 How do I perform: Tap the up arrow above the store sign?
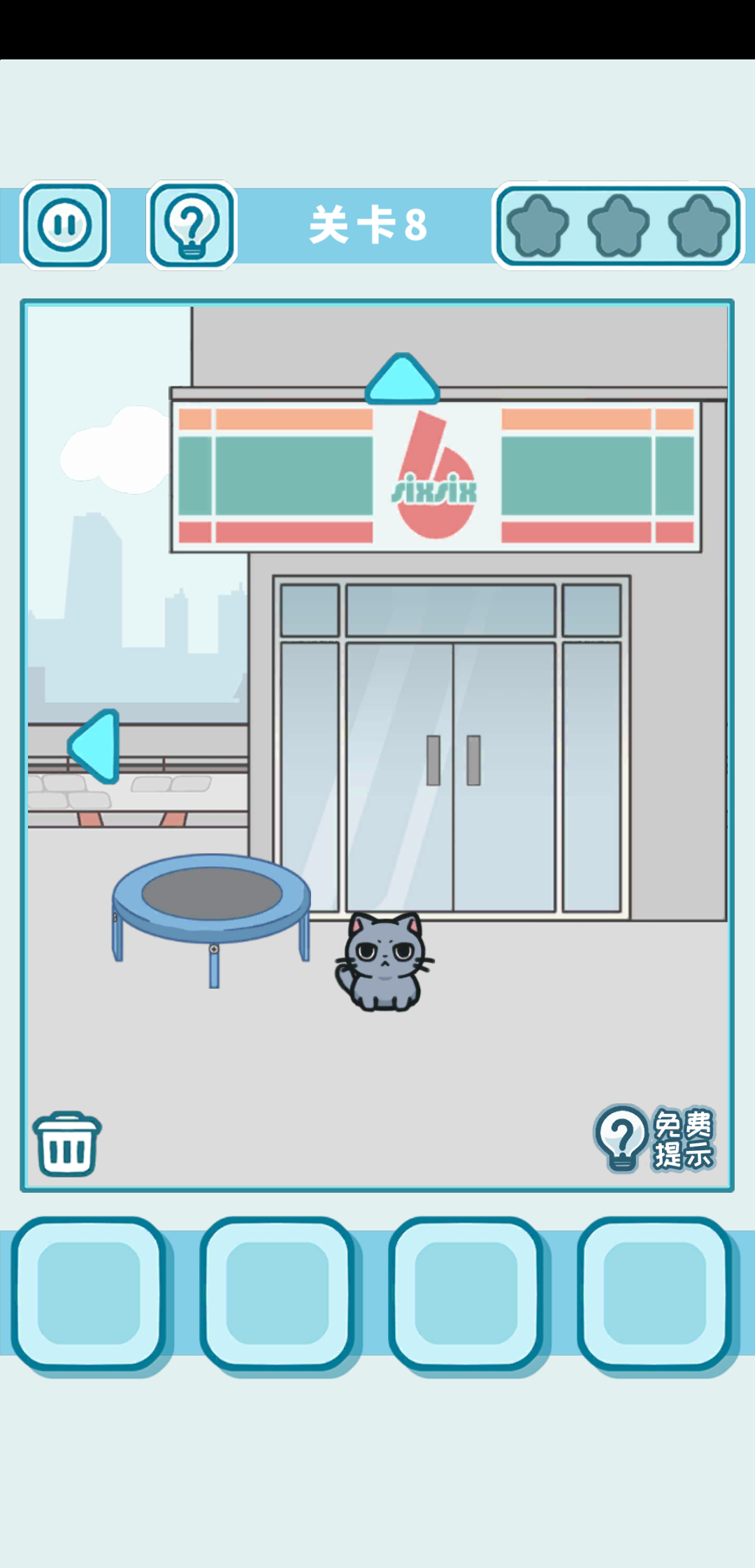click(x=402, y=379)
